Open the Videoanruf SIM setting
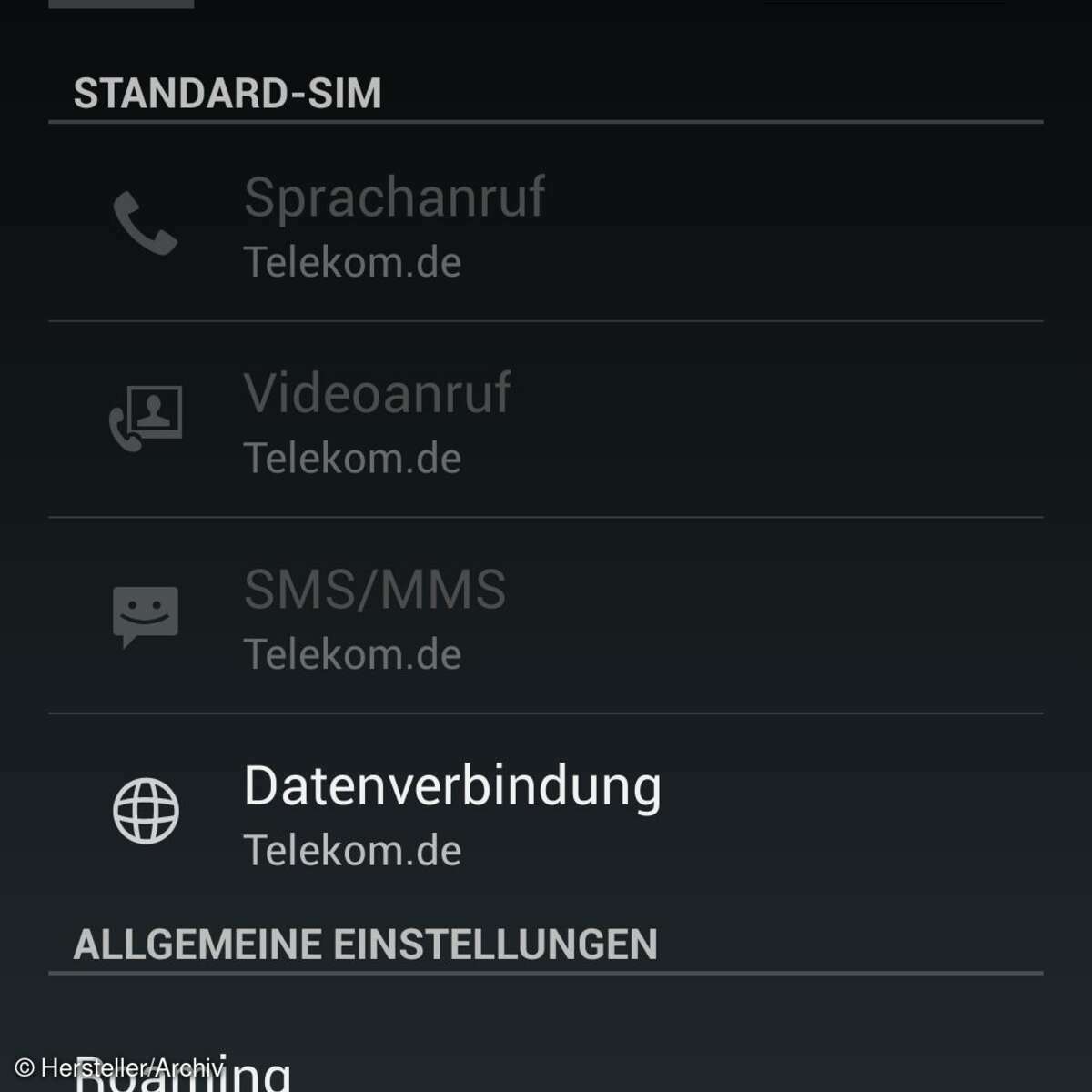 tap(378, 420)
